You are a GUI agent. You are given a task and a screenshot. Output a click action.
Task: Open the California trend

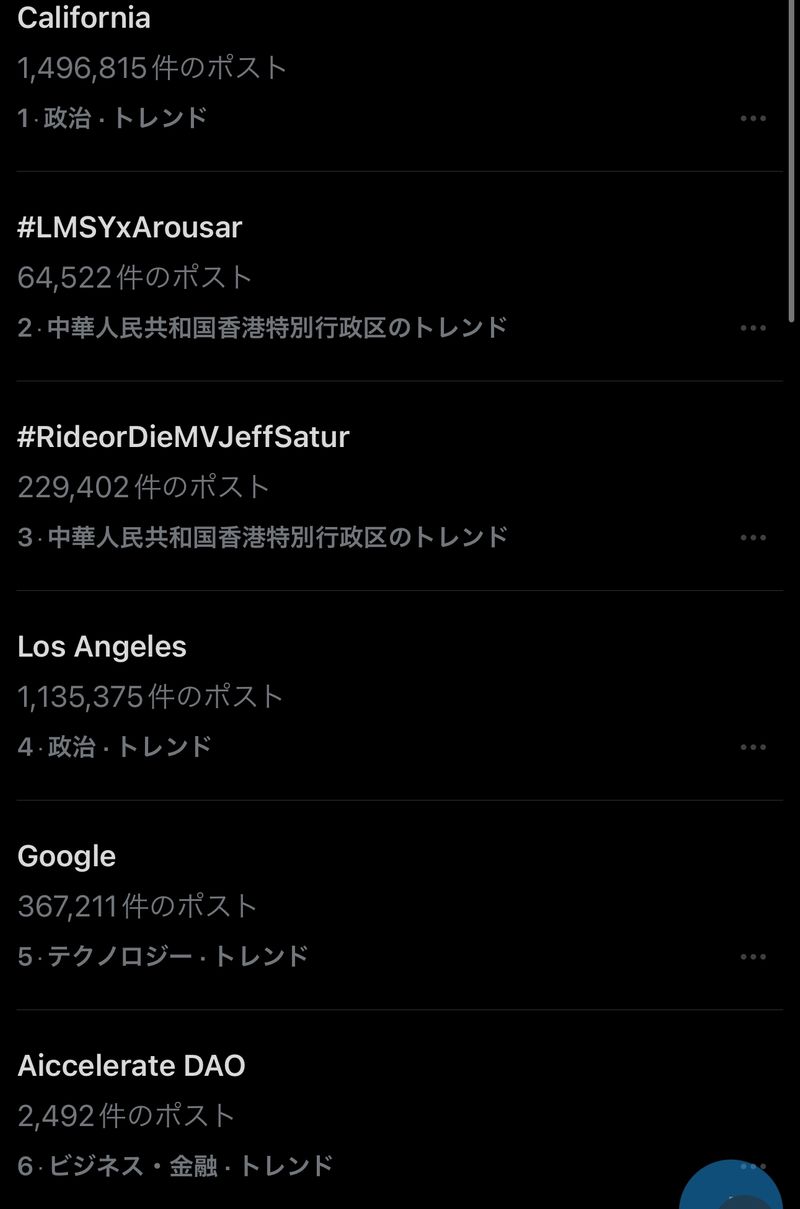pyautogui.click(x=84, y=18)
